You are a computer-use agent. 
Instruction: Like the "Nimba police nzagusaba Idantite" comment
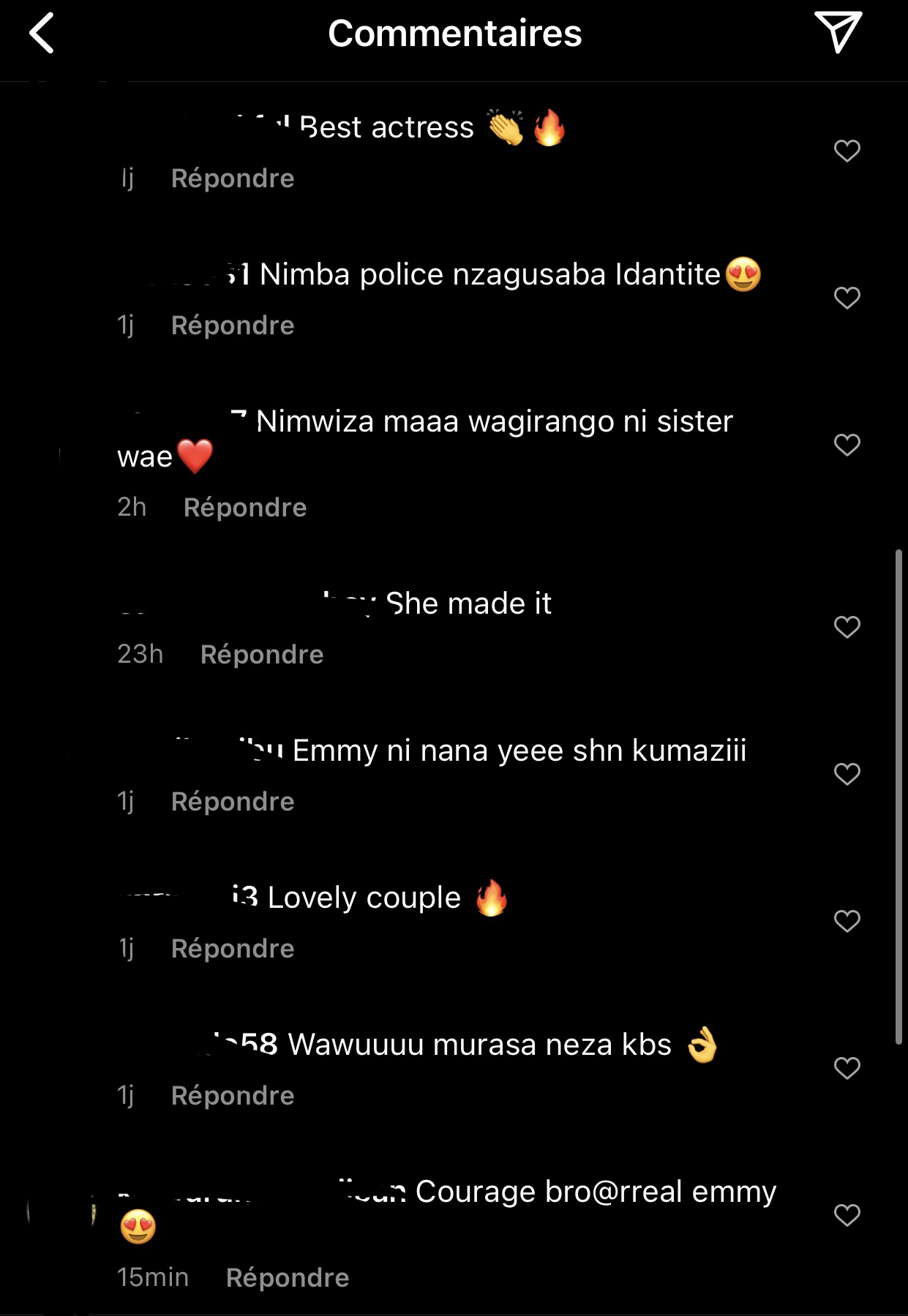coord(847,298)
